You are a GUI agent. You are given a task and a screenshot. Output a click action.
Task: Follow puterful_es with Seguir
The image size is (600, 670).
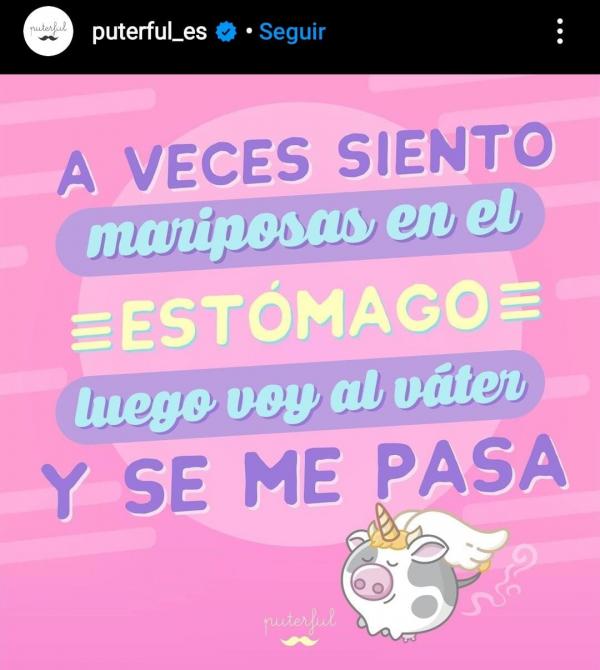(x=292, y=32)
